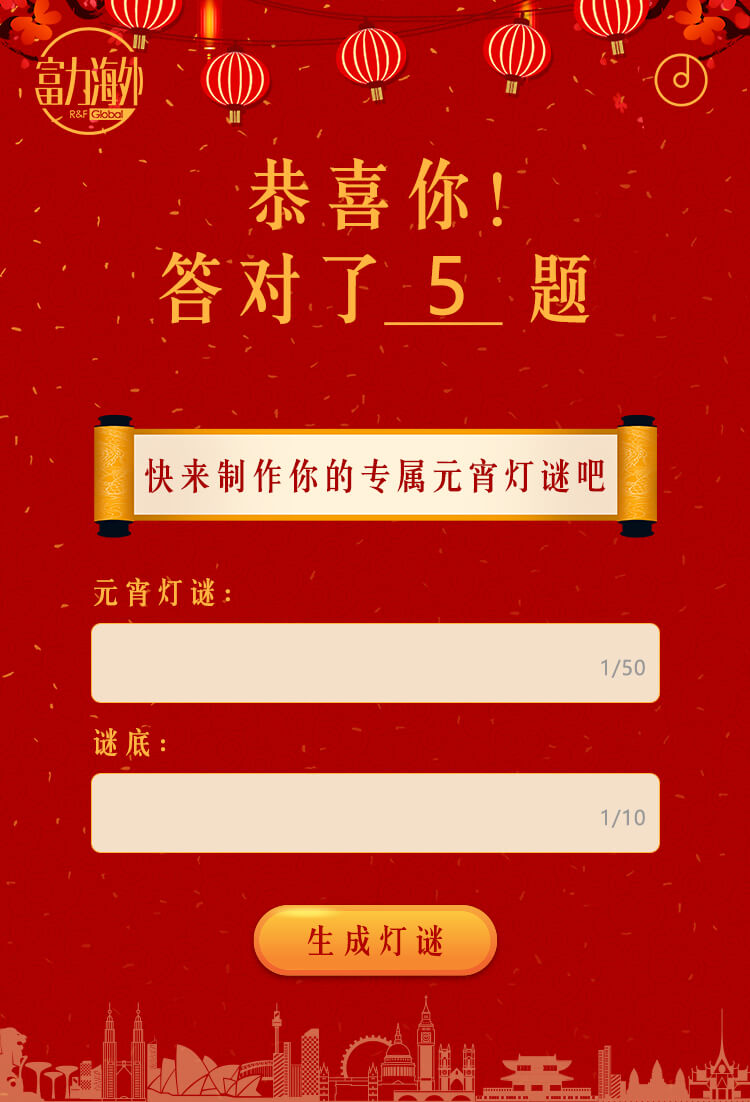
Task: Tap the 生成灯谜 button
Action: (375, 941)
